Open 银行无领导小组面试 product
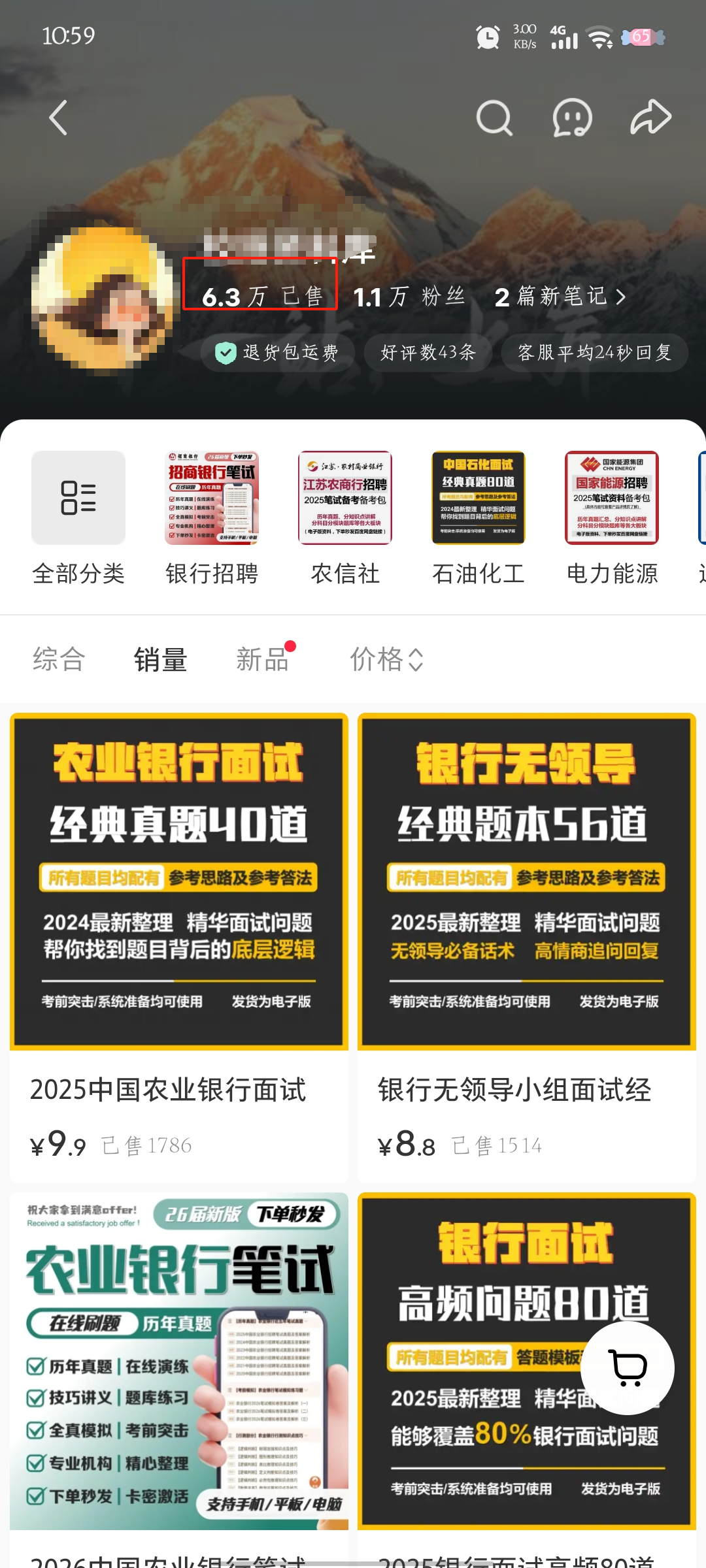 [527, 947]
